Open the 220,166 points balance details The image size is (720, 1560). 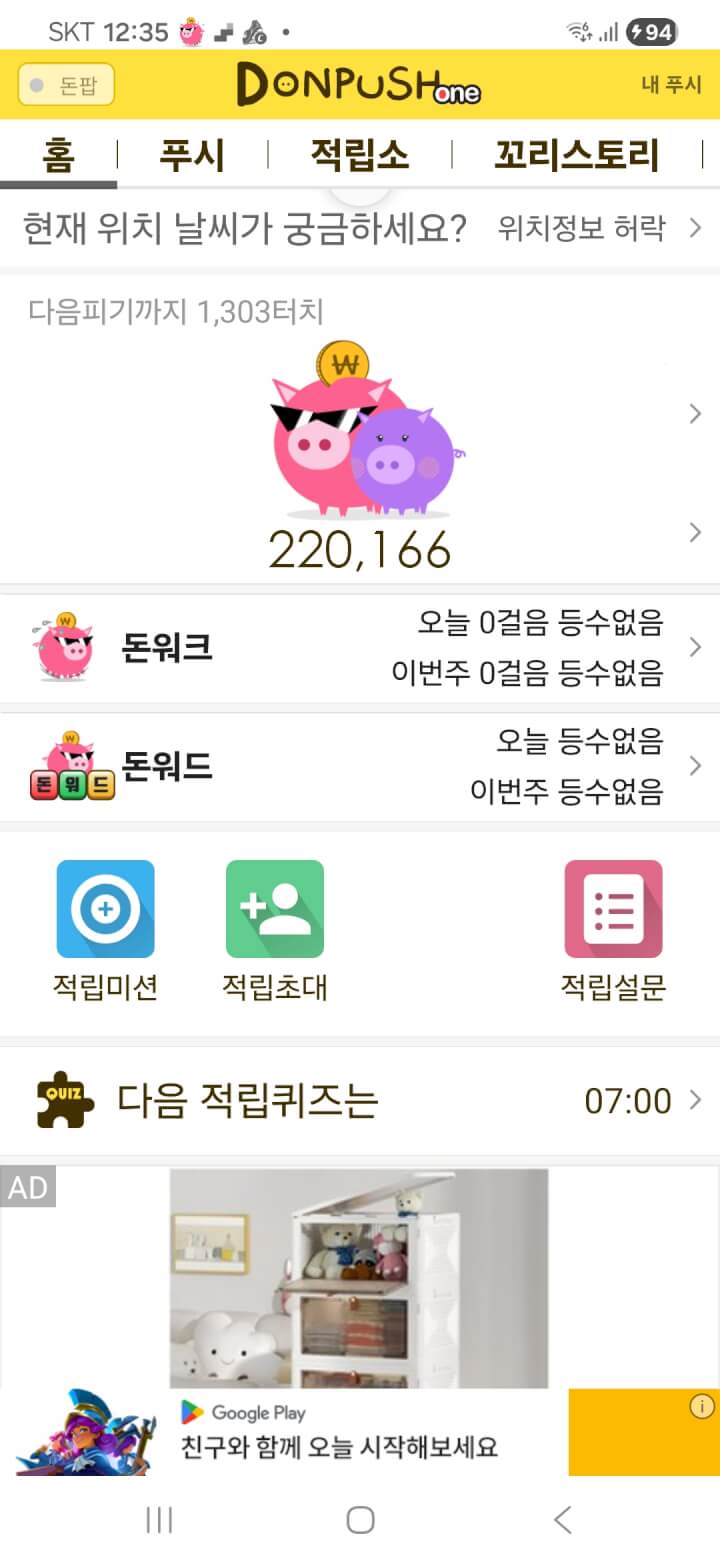coord(360,549)
